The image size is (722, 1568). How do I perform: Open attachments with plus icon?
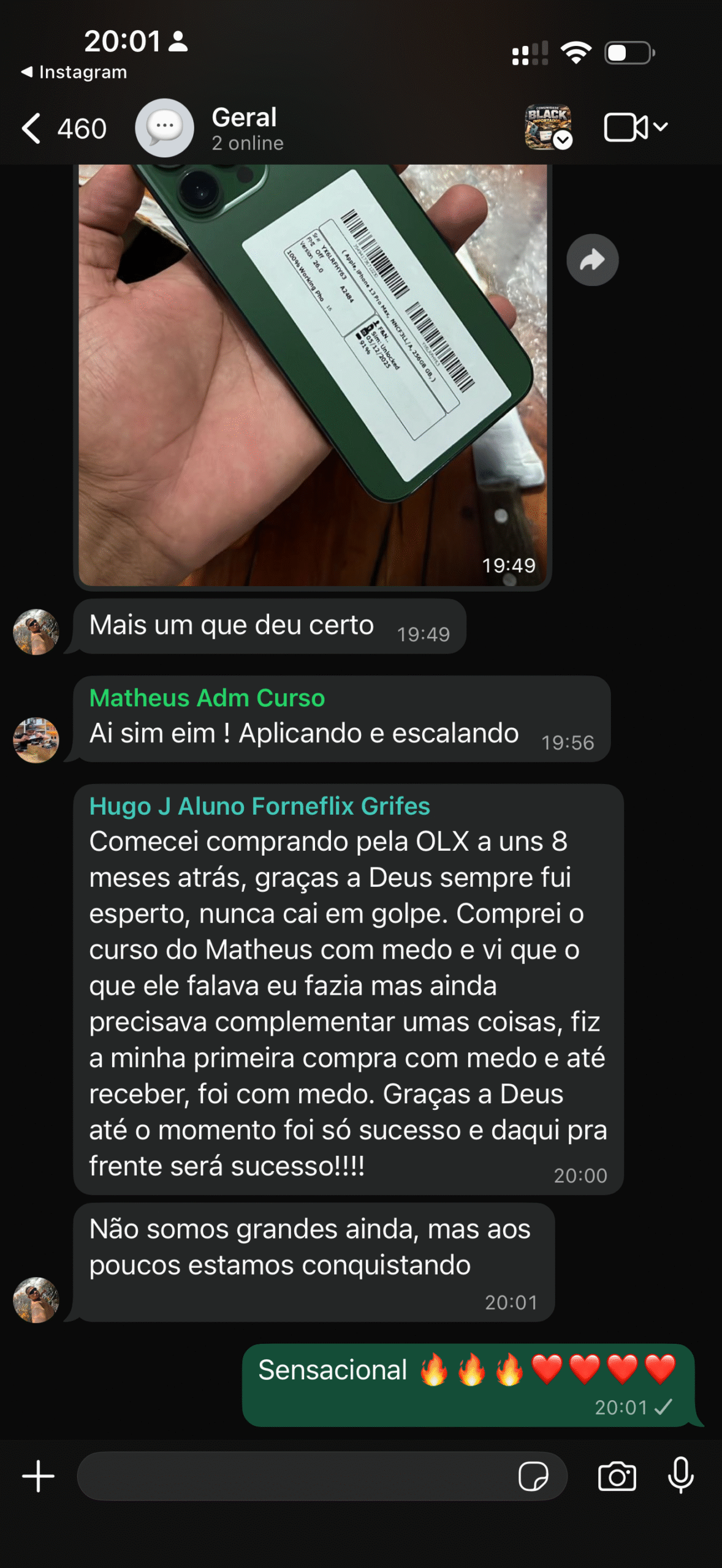(38, 1476)
